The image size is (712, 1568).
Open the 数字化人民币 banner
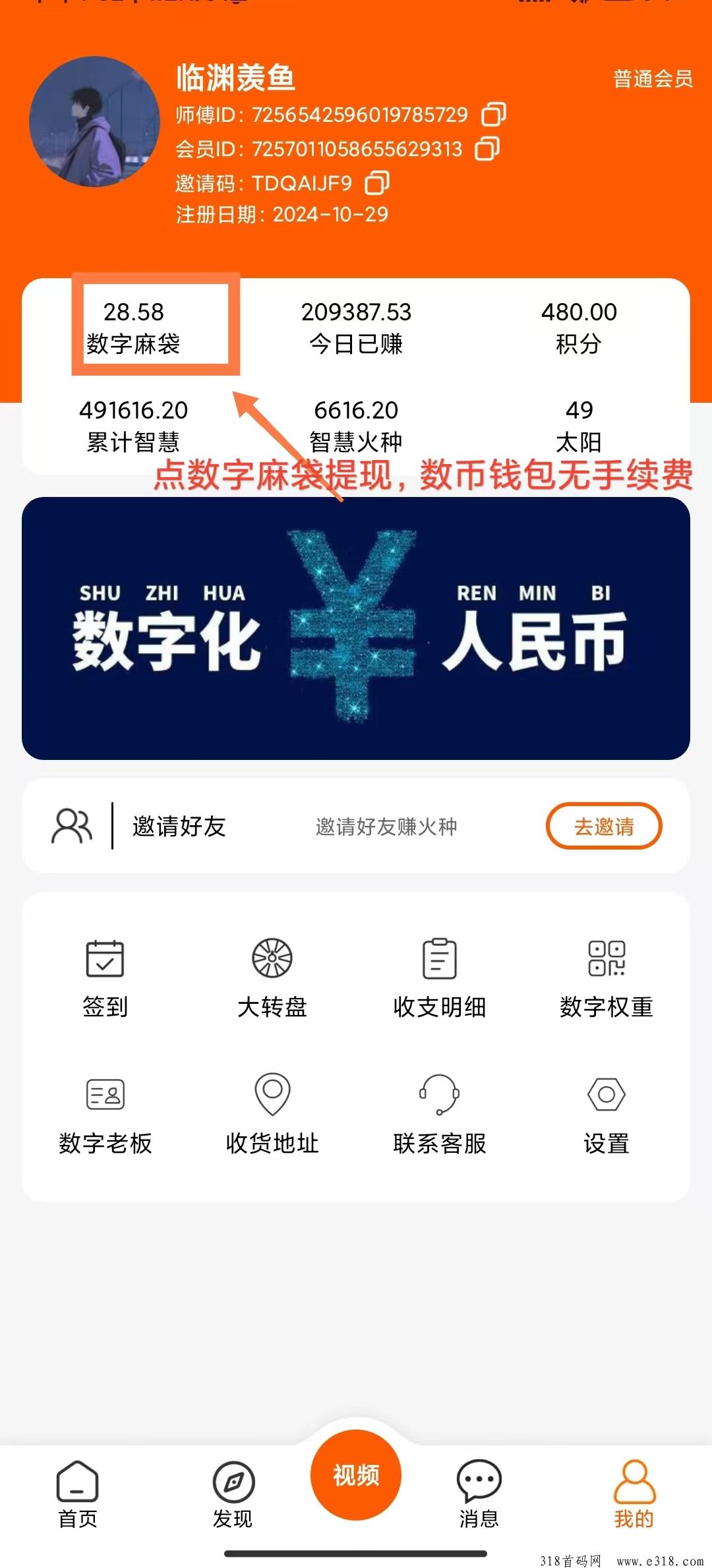[356, 628]
